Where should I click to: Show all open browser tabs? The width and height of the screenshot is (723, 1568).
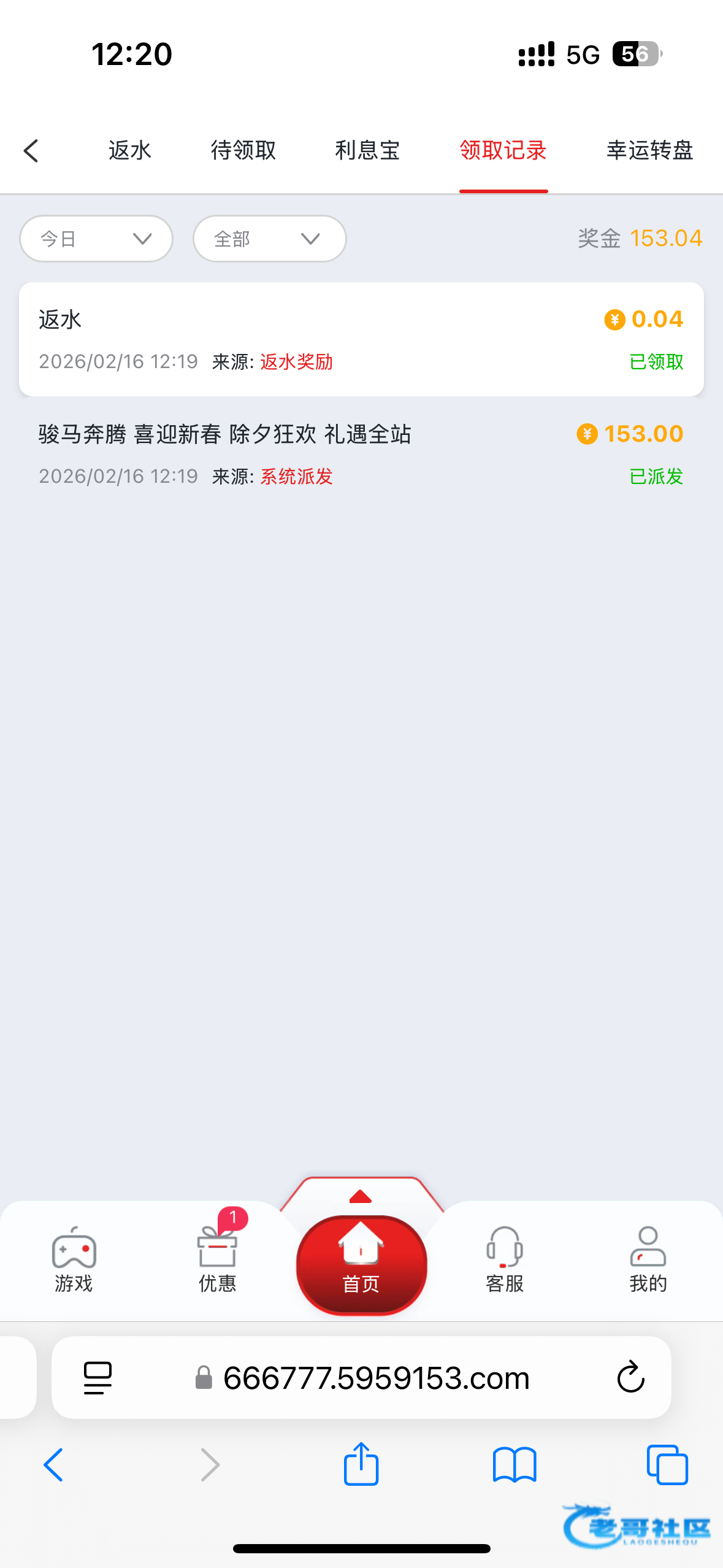667,1465
